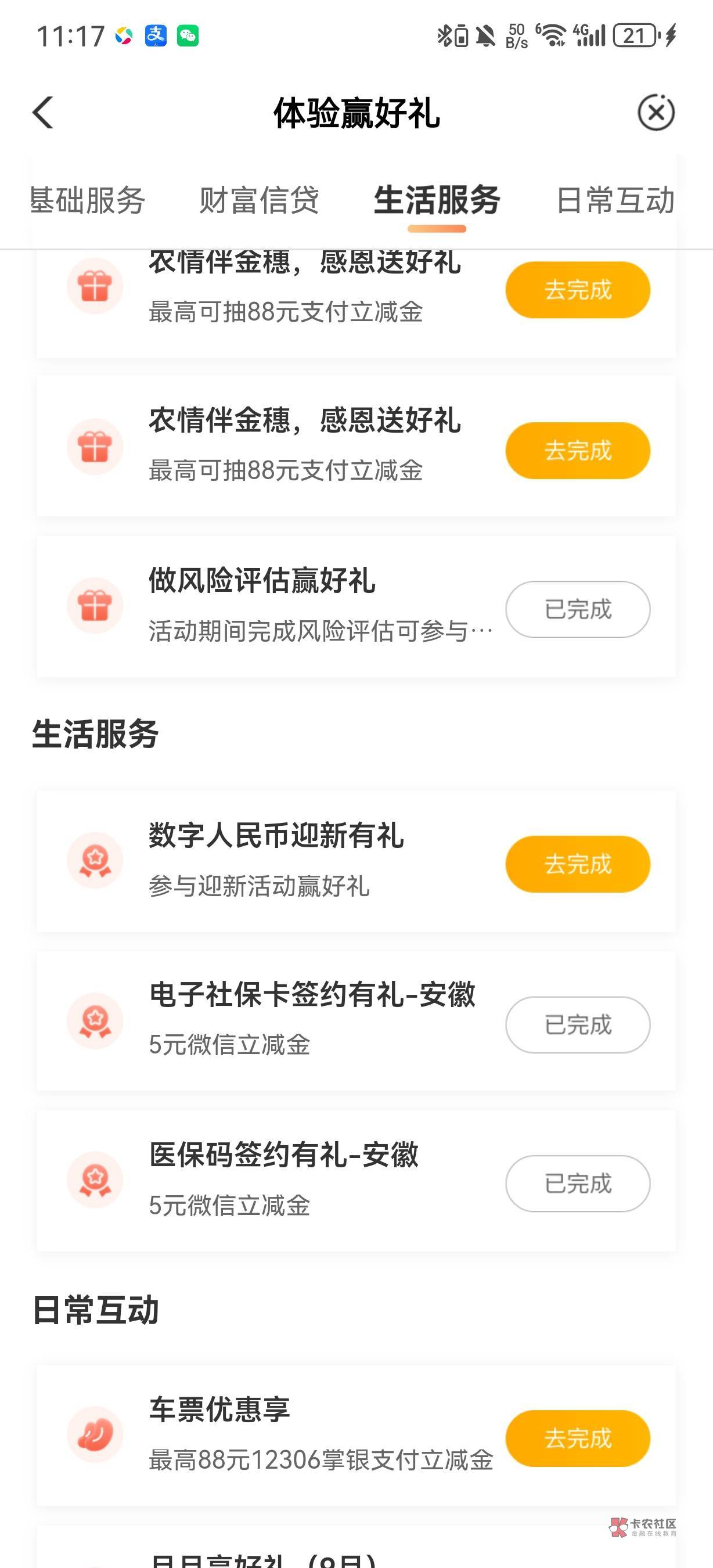Tap 已完成 on 医保码签约有礼-安徽

tap(577, 1184)
